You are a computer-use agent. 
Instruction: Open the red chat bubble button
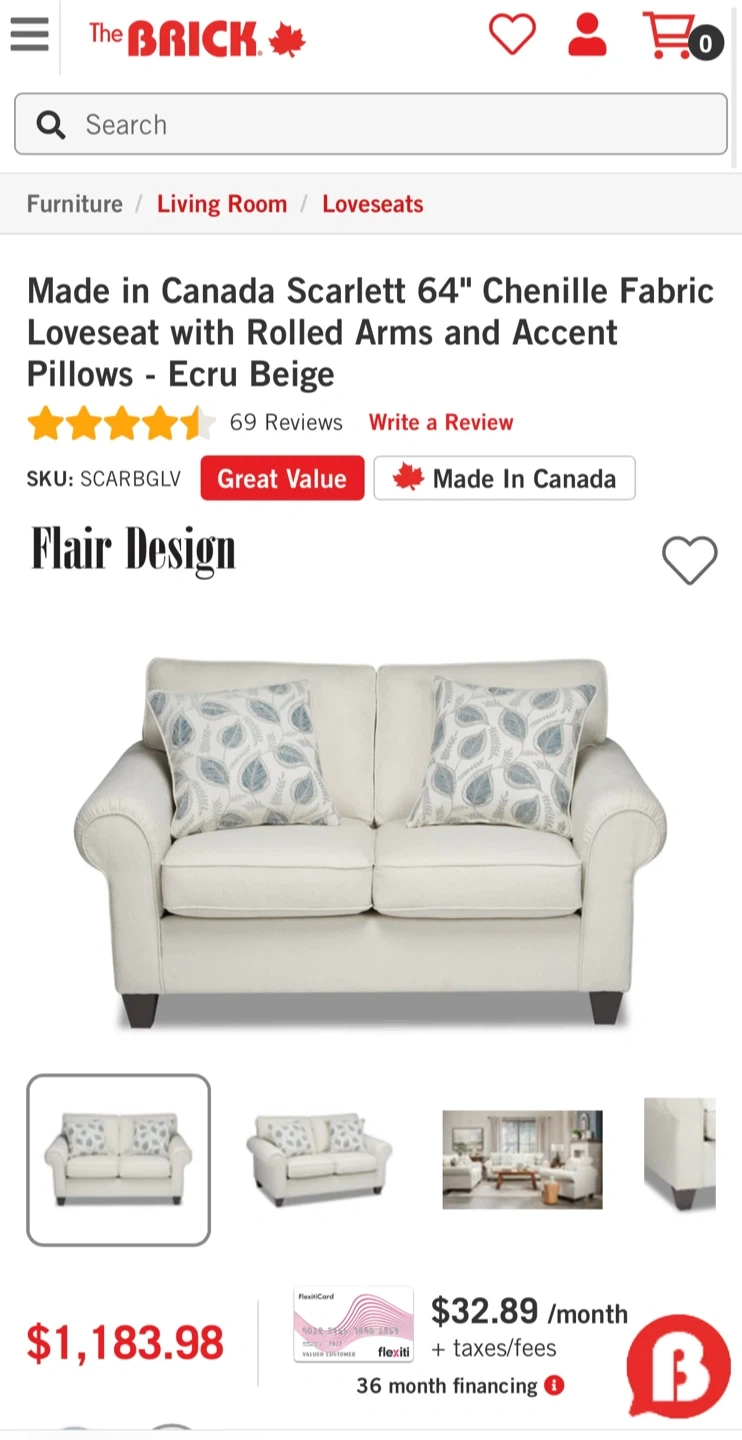click(679, 1366)
